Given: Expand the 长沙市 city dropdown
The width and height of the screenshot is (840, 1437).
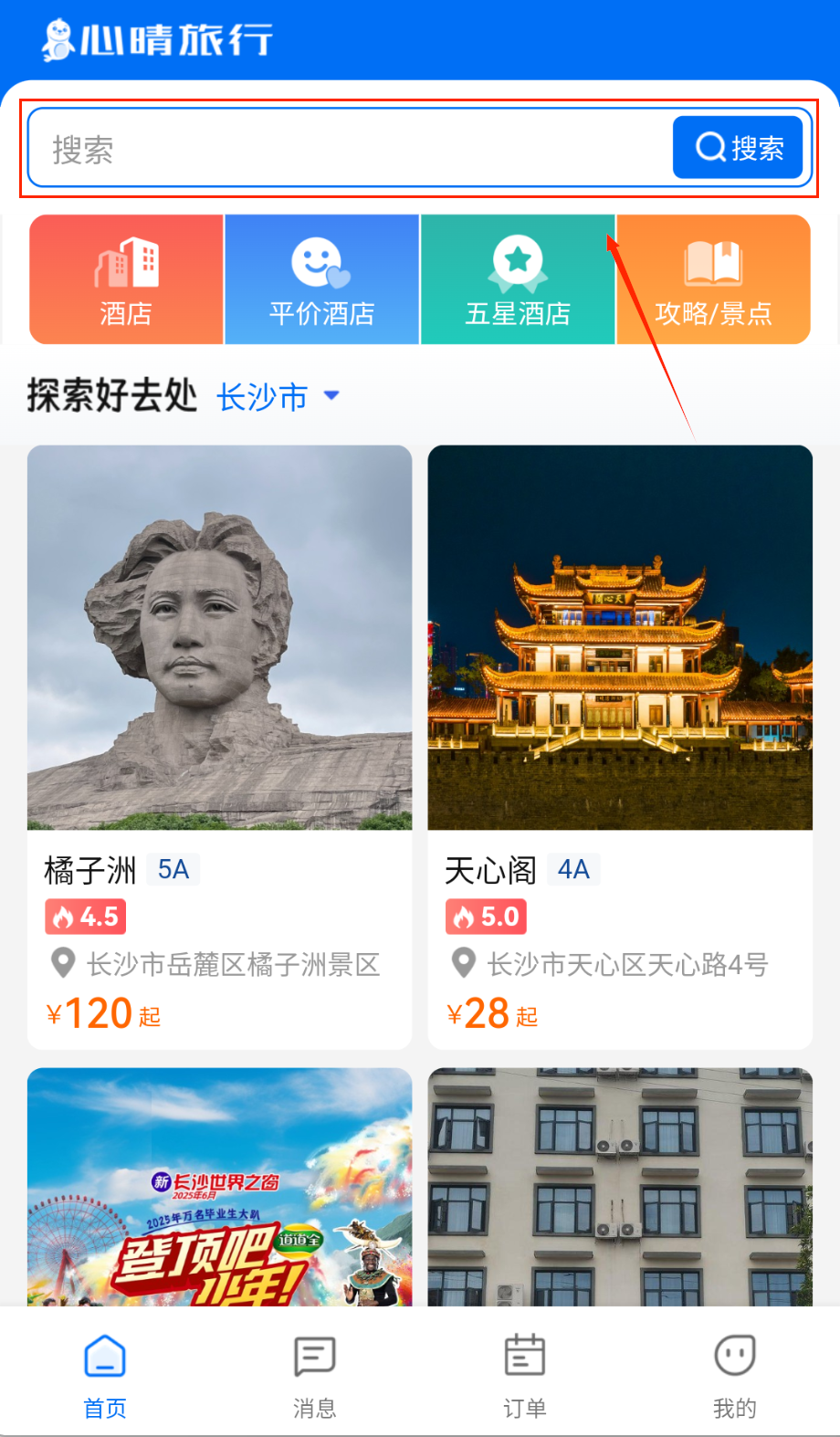Looking at the screenshot, I should pos(278,396).
